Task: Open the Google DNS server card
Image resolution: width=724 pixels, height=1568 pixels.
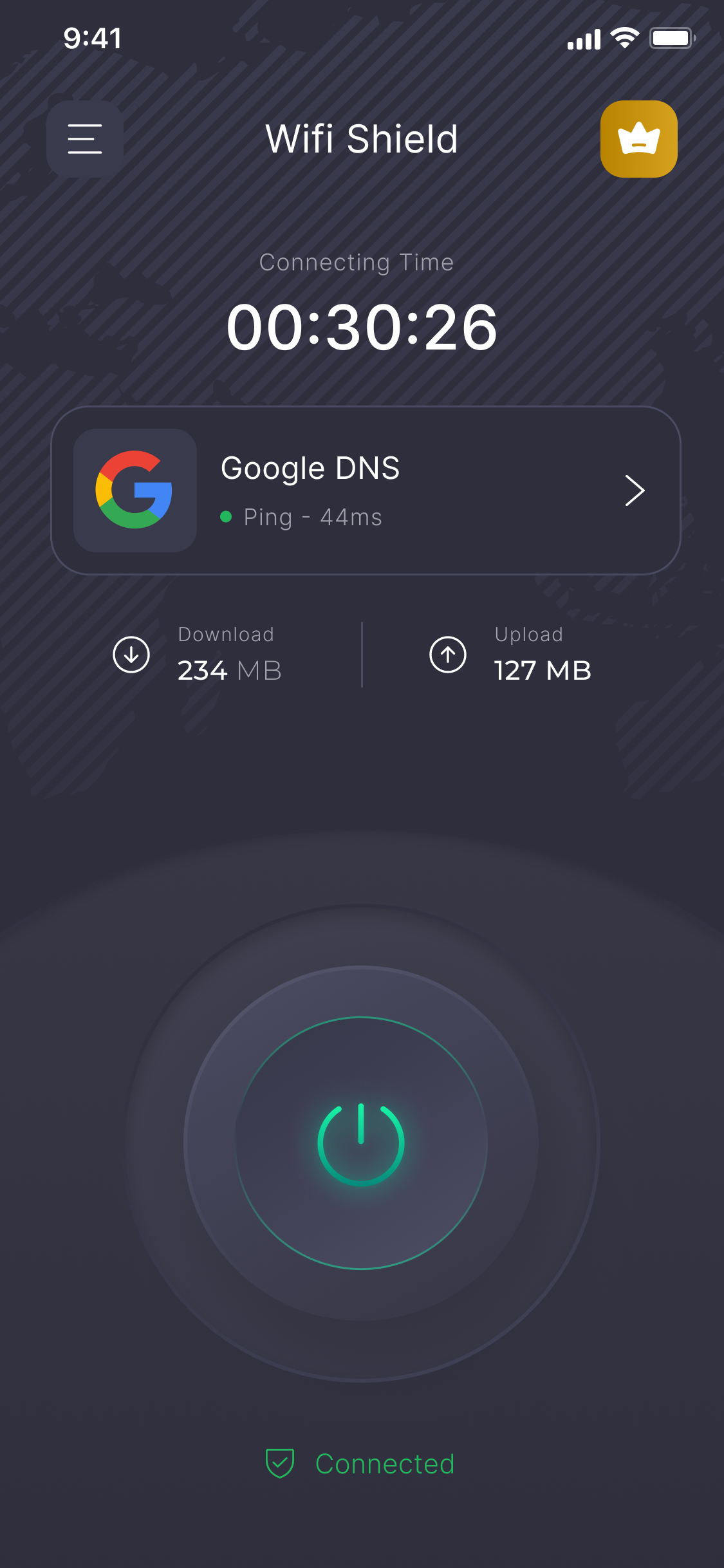Action: point(366,490)
